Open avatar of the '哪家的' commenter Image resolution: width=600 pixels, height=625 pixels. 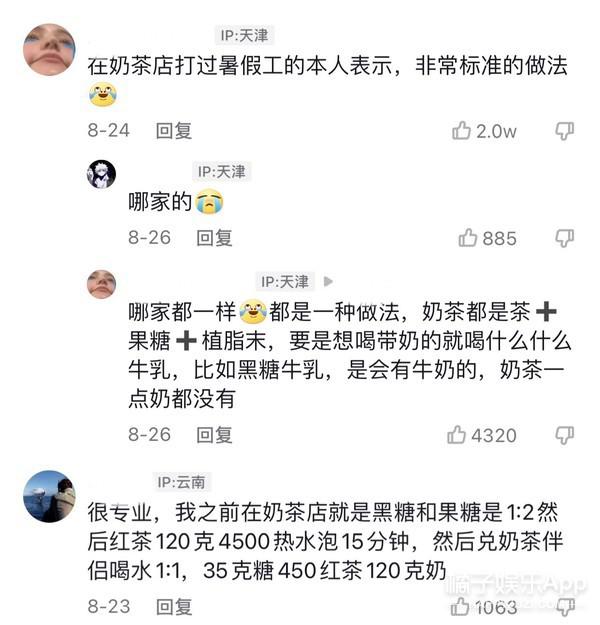point(102,174)
